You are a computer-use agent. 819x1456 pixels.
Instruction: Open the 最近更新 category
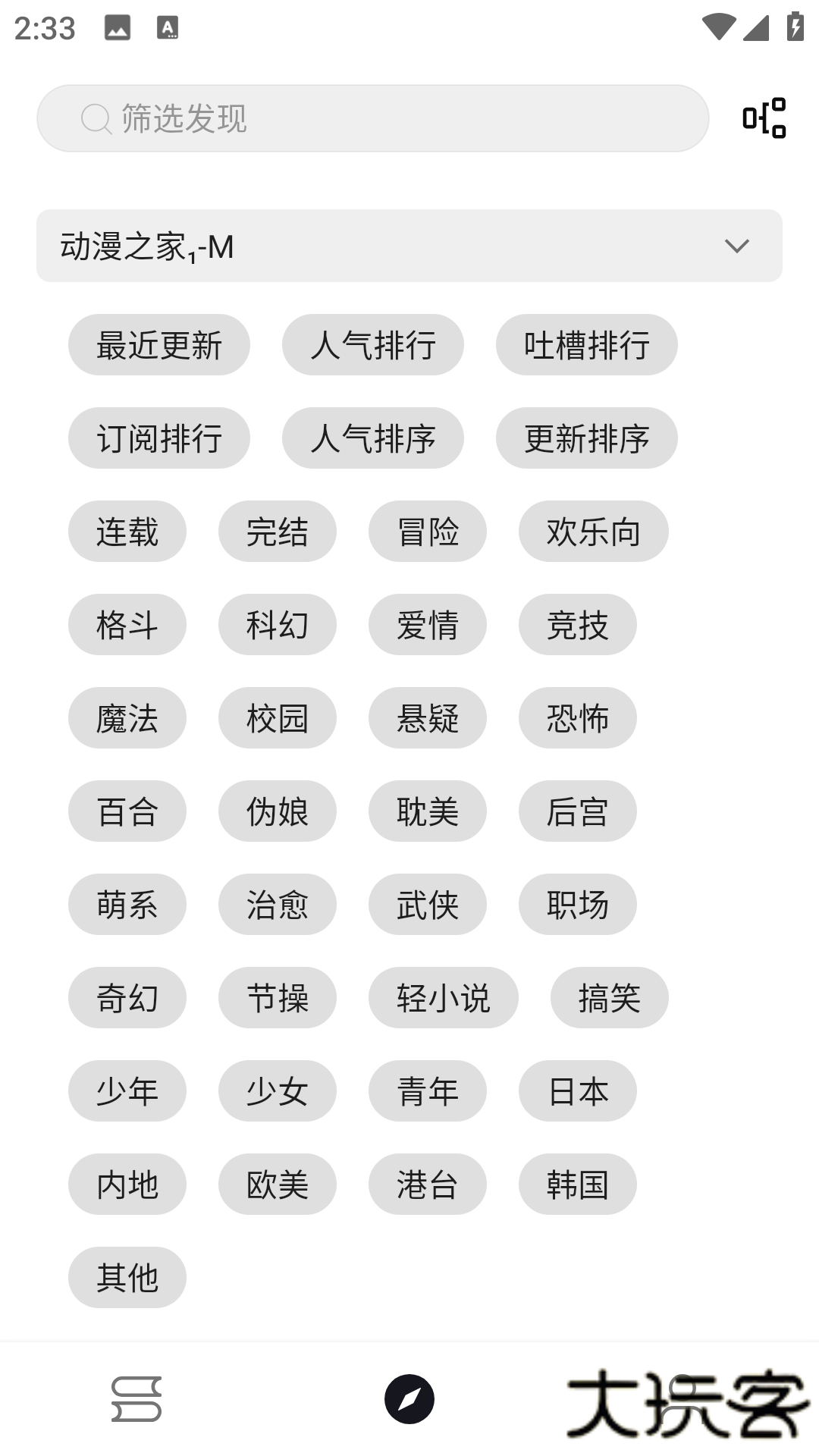(x=158, y=344)
